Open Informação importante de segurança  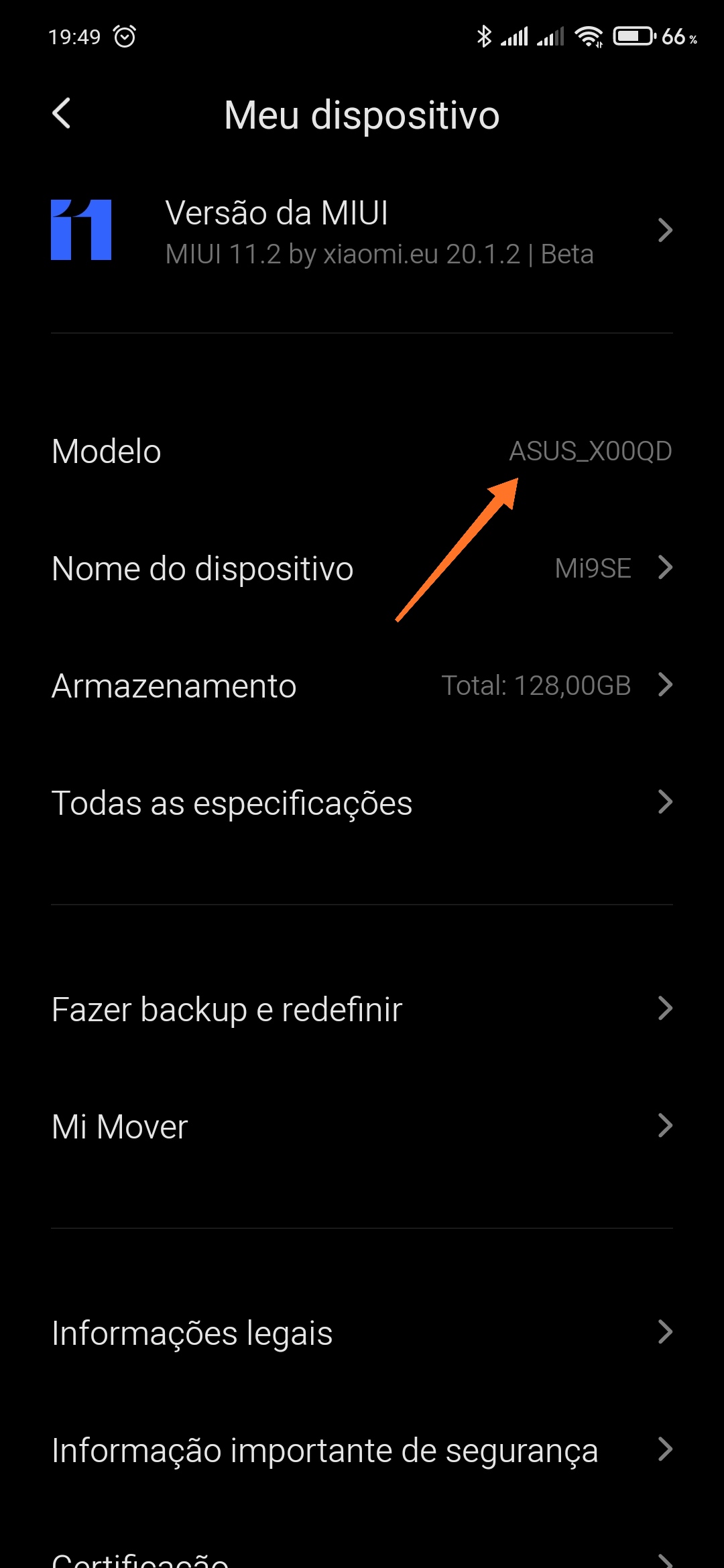(x=362, y=1450)
